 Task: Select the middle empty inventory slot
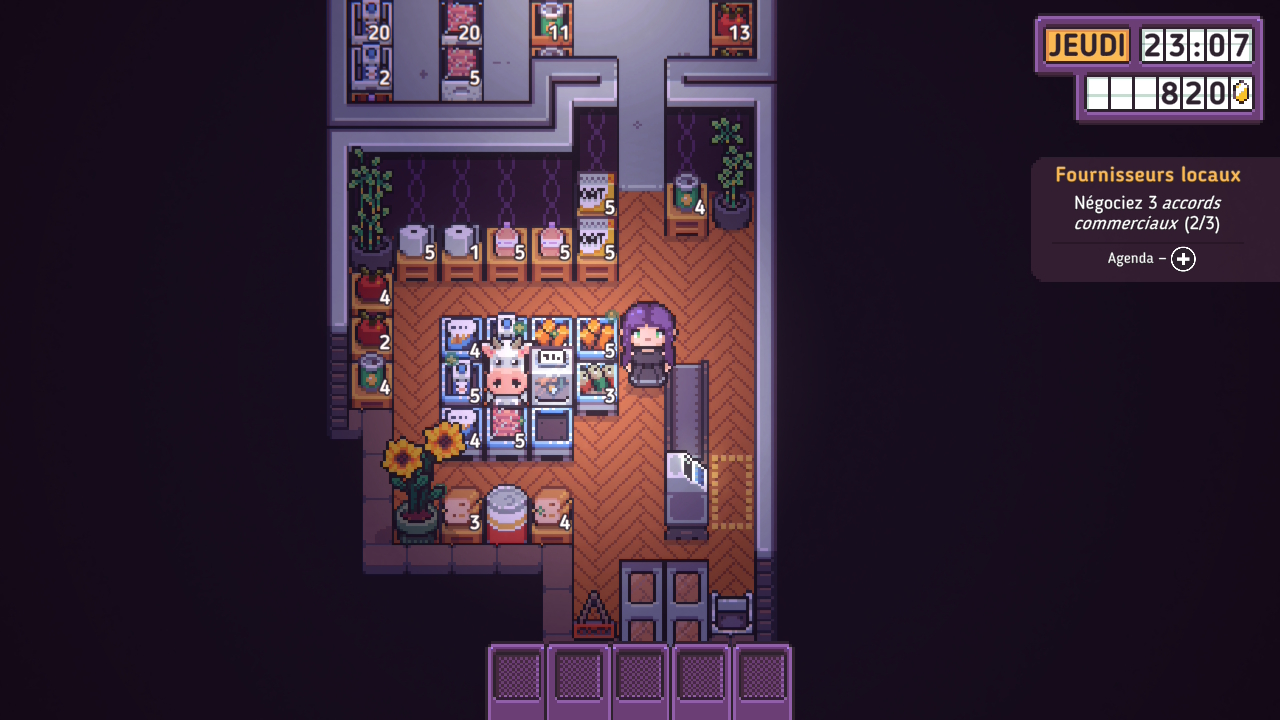tap(639, 678)
